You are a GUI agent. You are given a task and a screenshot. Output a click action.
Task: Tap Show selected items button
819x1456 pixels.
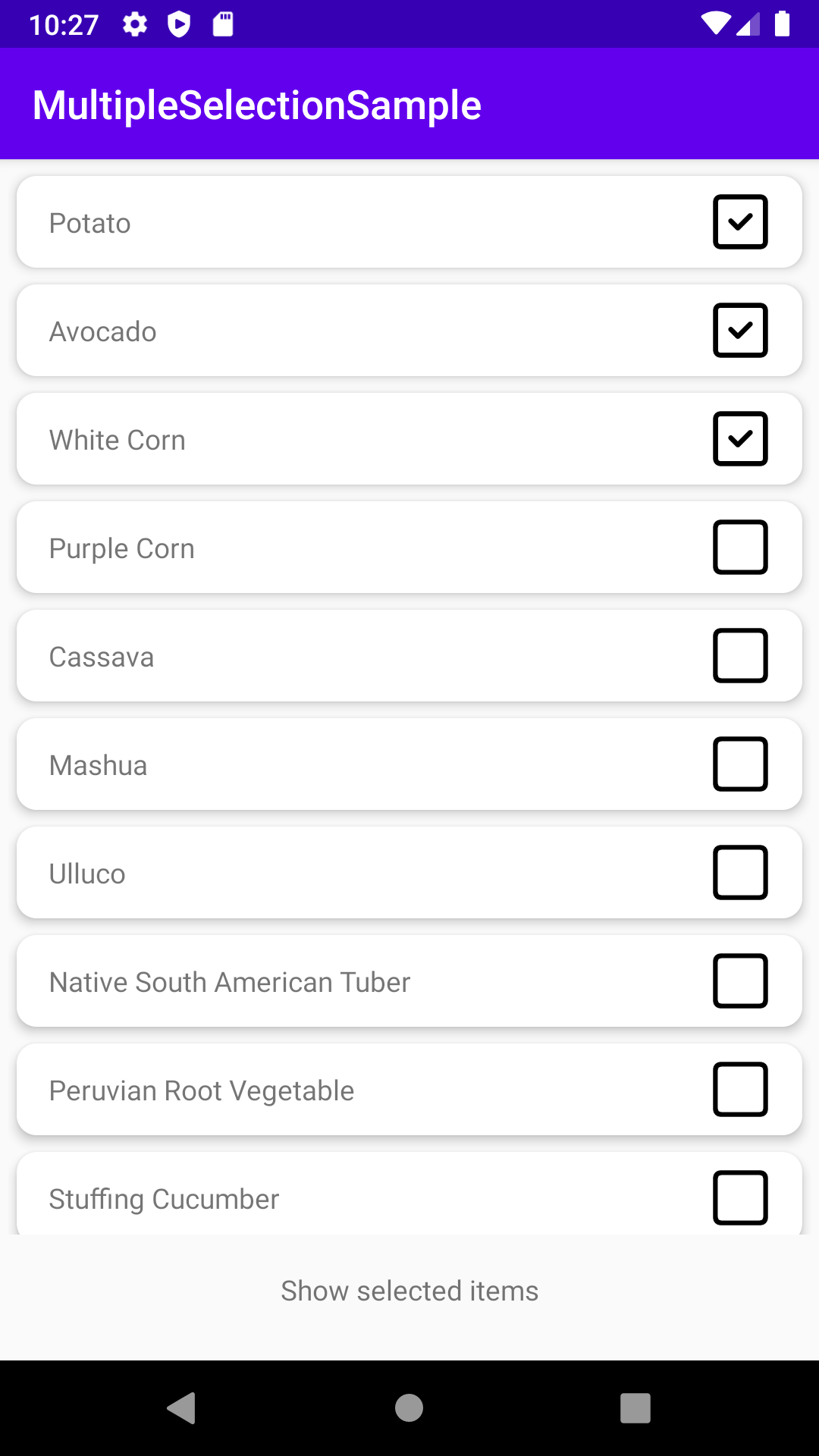(x=409, y=1291)
